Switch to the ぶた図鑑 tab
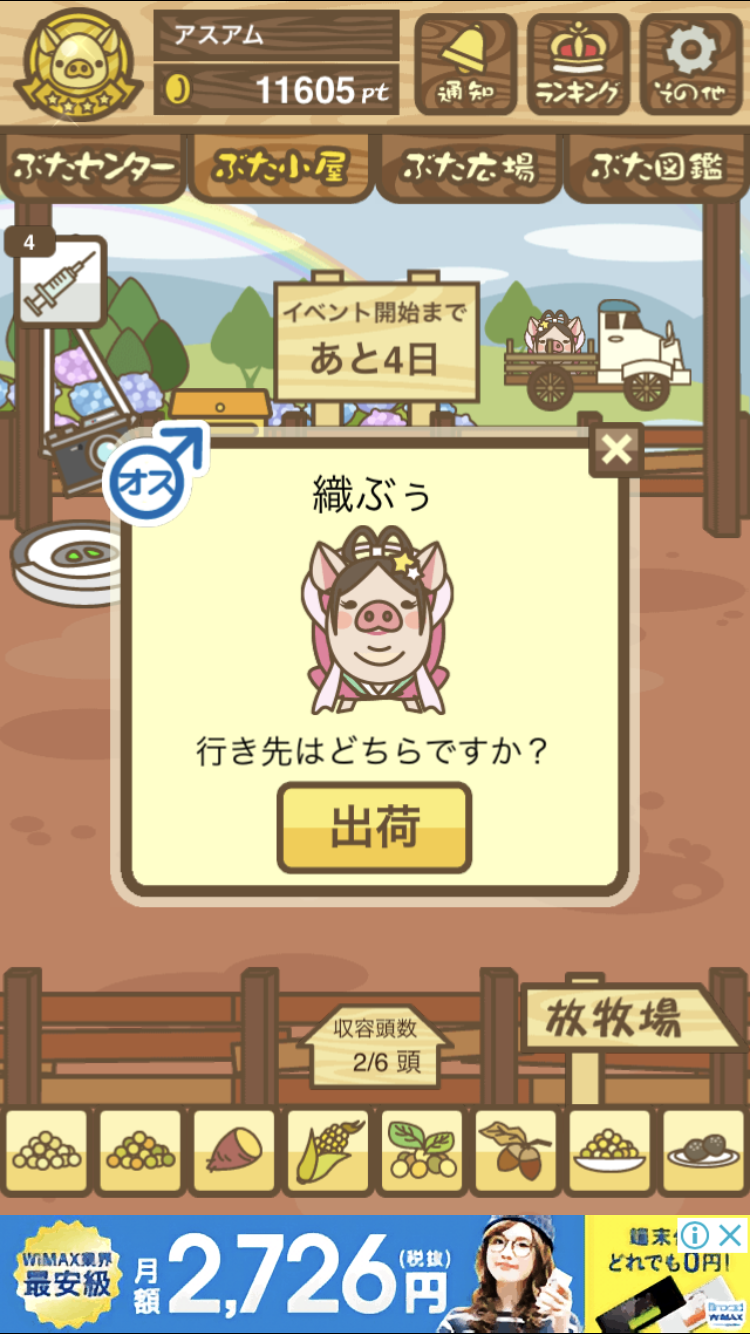This screenshot has width=750, height=1334. point(655,167)
